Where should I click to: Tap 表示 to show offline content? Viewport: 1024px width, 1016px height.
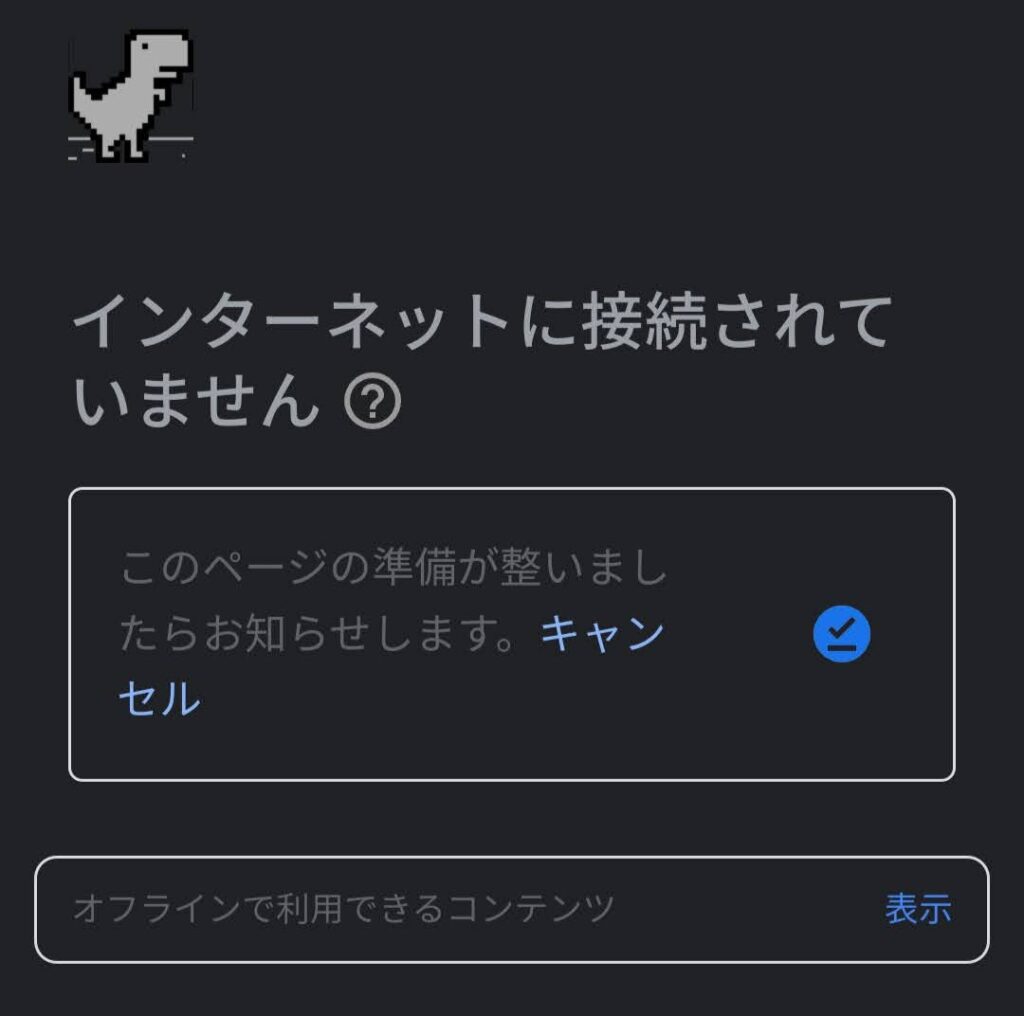[x=917, y=909]
